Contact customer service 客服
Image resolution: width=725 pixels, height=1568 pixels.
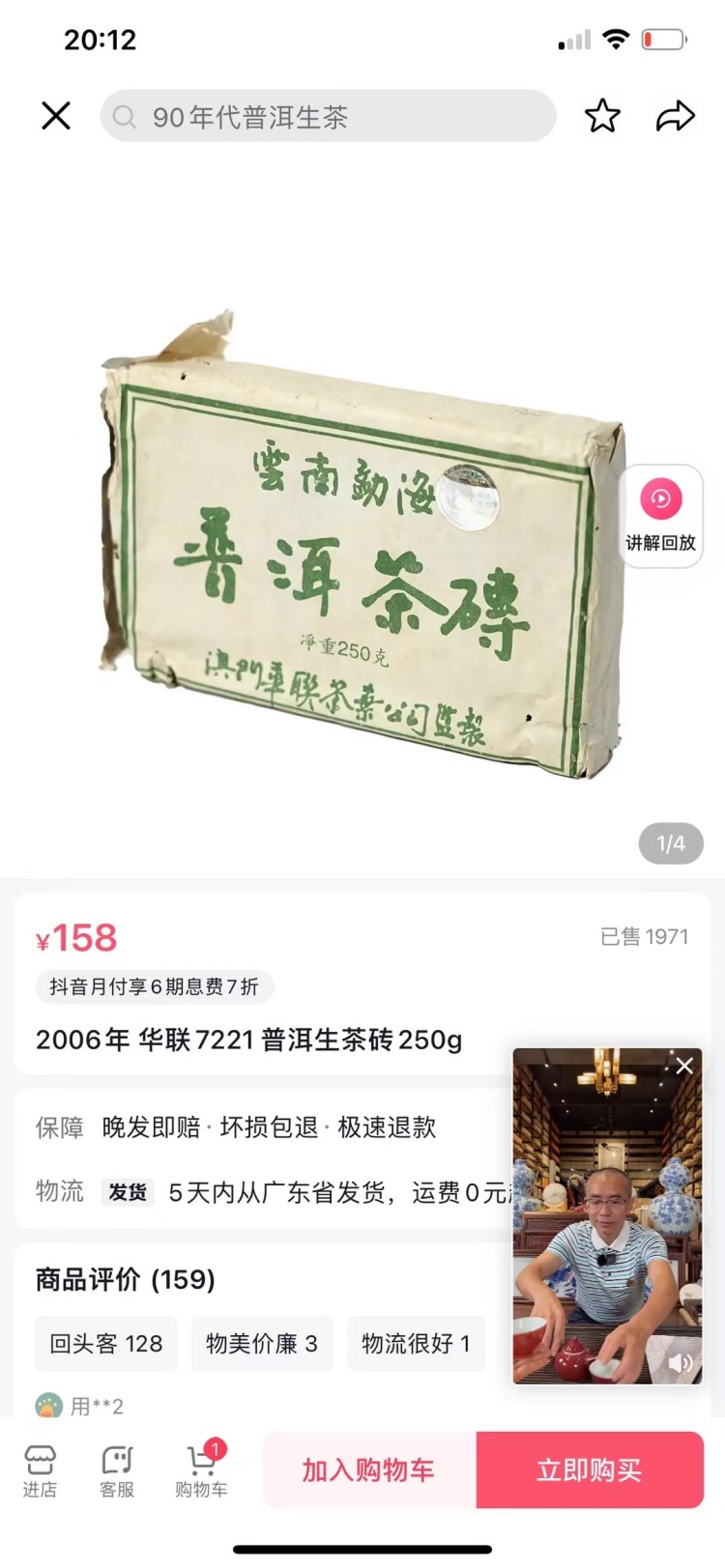(x=117, y=1470)
